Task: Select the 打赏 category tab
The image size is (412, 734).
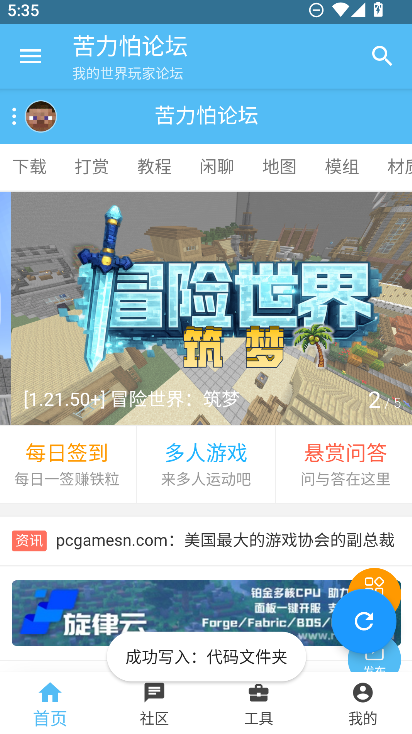Action: [x=92, y=167]
